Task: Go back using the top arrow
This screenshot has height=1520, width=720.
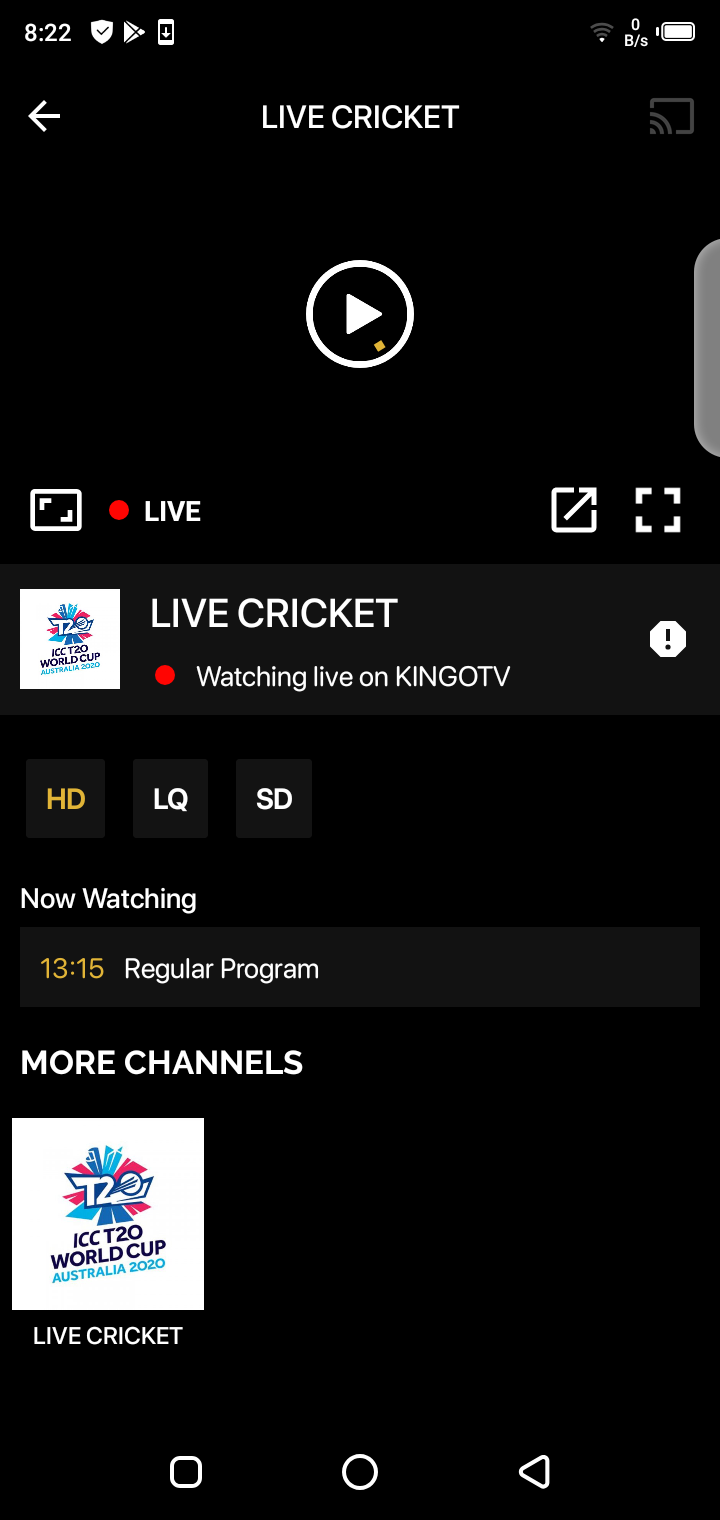Action: (x=44, y=117)
